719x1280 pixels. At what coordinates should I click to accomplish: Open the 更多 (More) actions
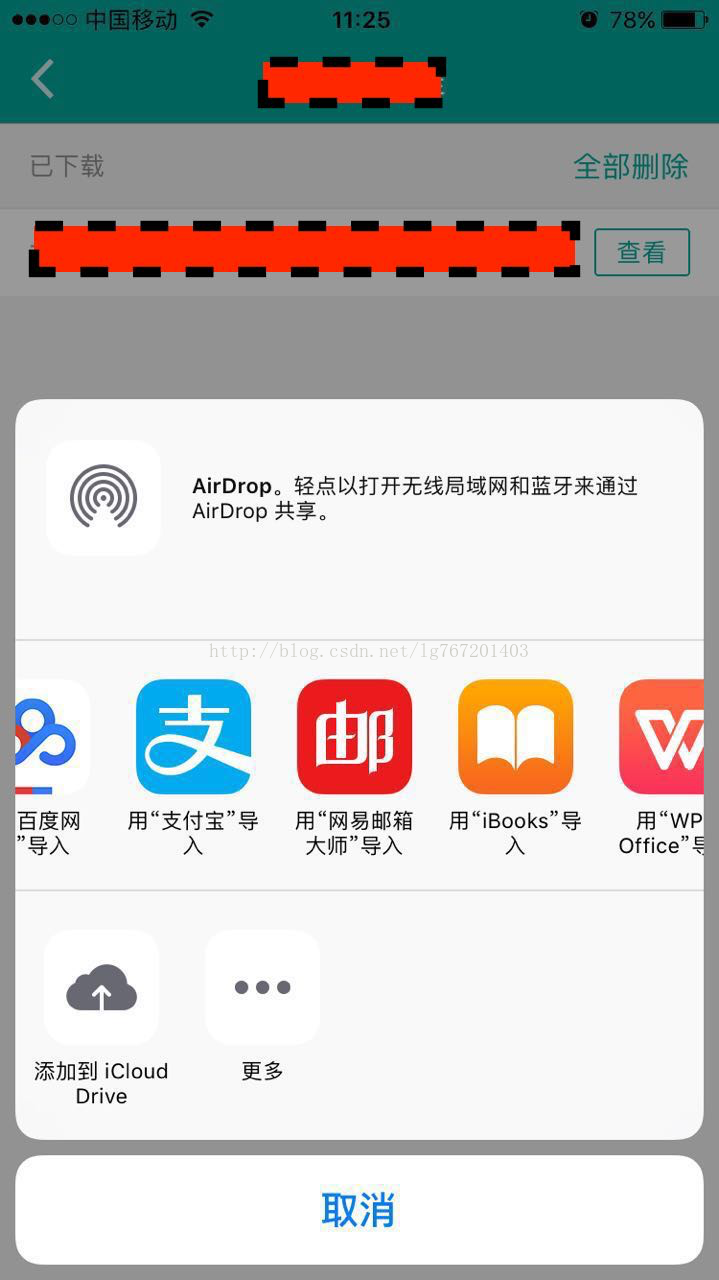[x=262, y=988]
